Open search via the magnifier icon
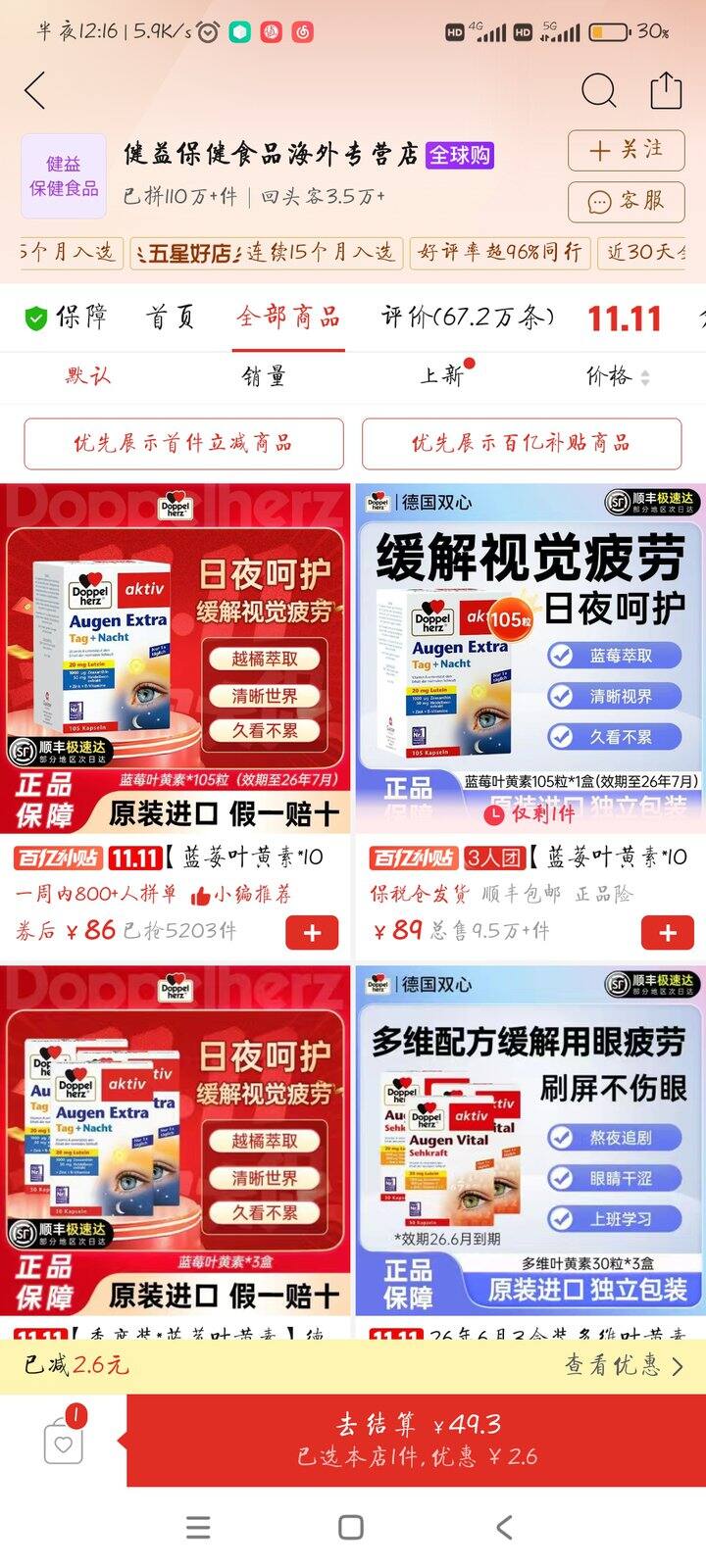The width and height of the screenshot is (706, 1568). 599,90
